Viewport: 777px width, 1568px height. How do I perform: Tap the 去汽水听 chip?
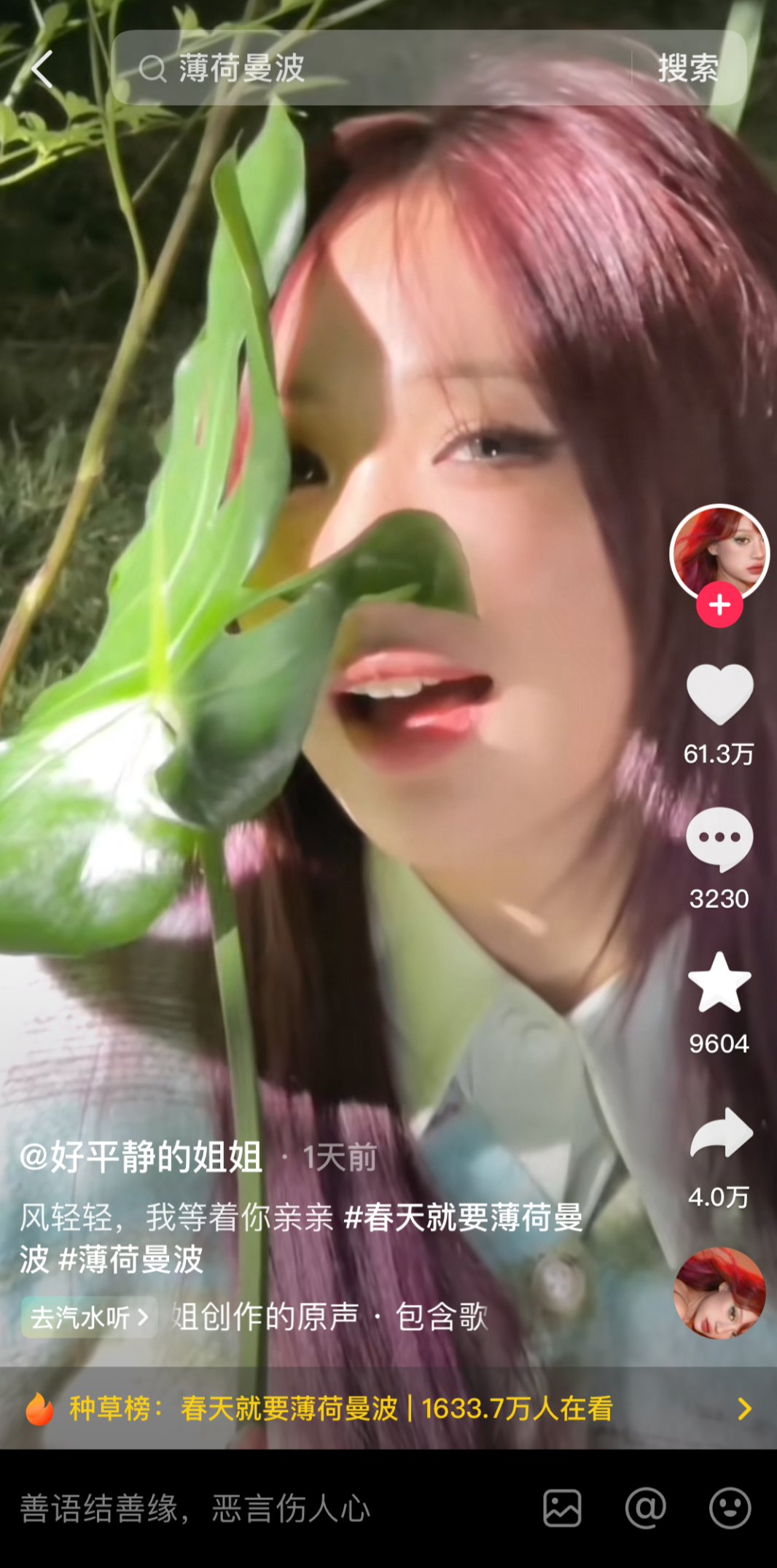[89, 1317]
